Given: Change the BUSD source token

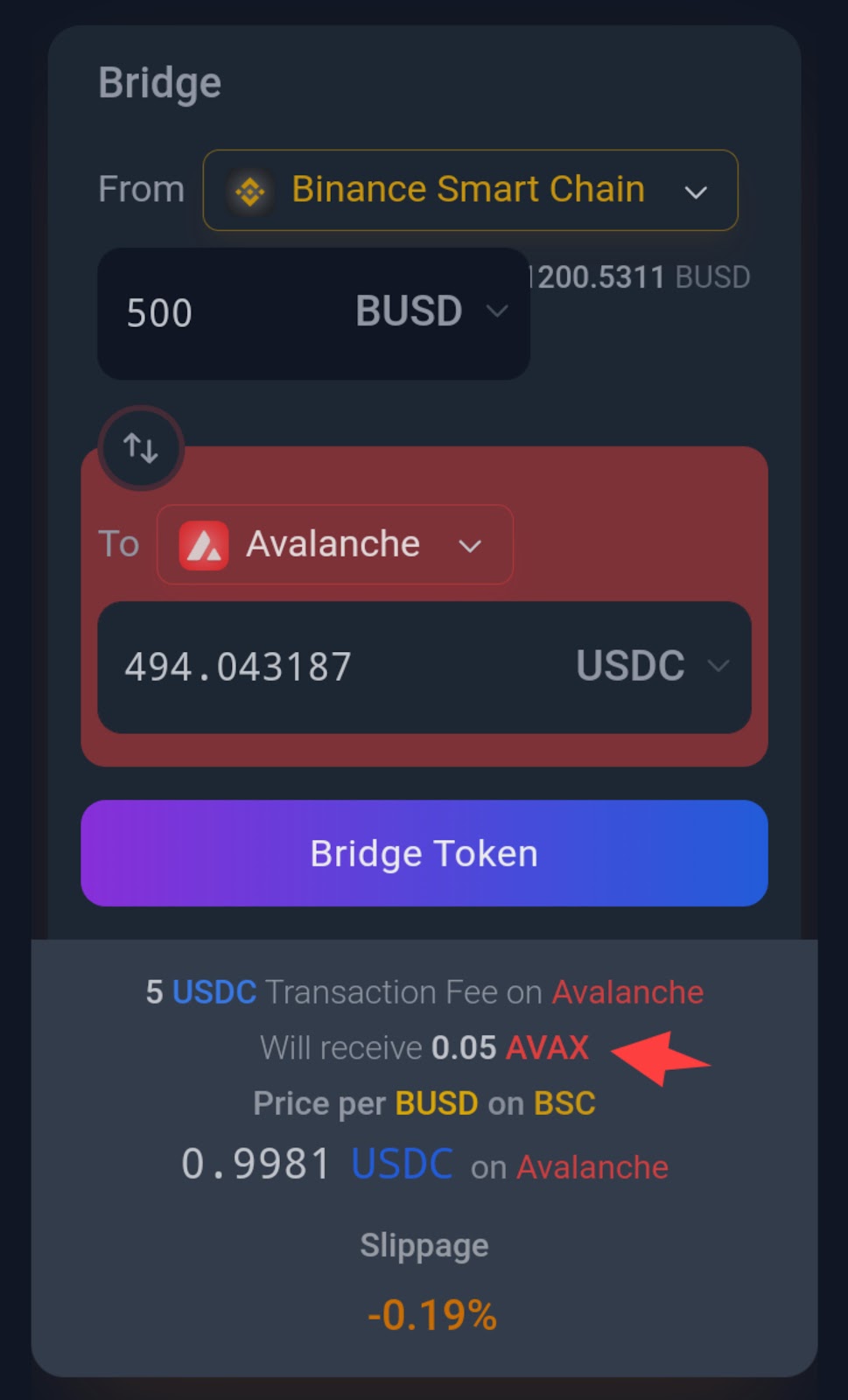Looking at the screenshot, I should pyautogui.click(x=431, y=311).
